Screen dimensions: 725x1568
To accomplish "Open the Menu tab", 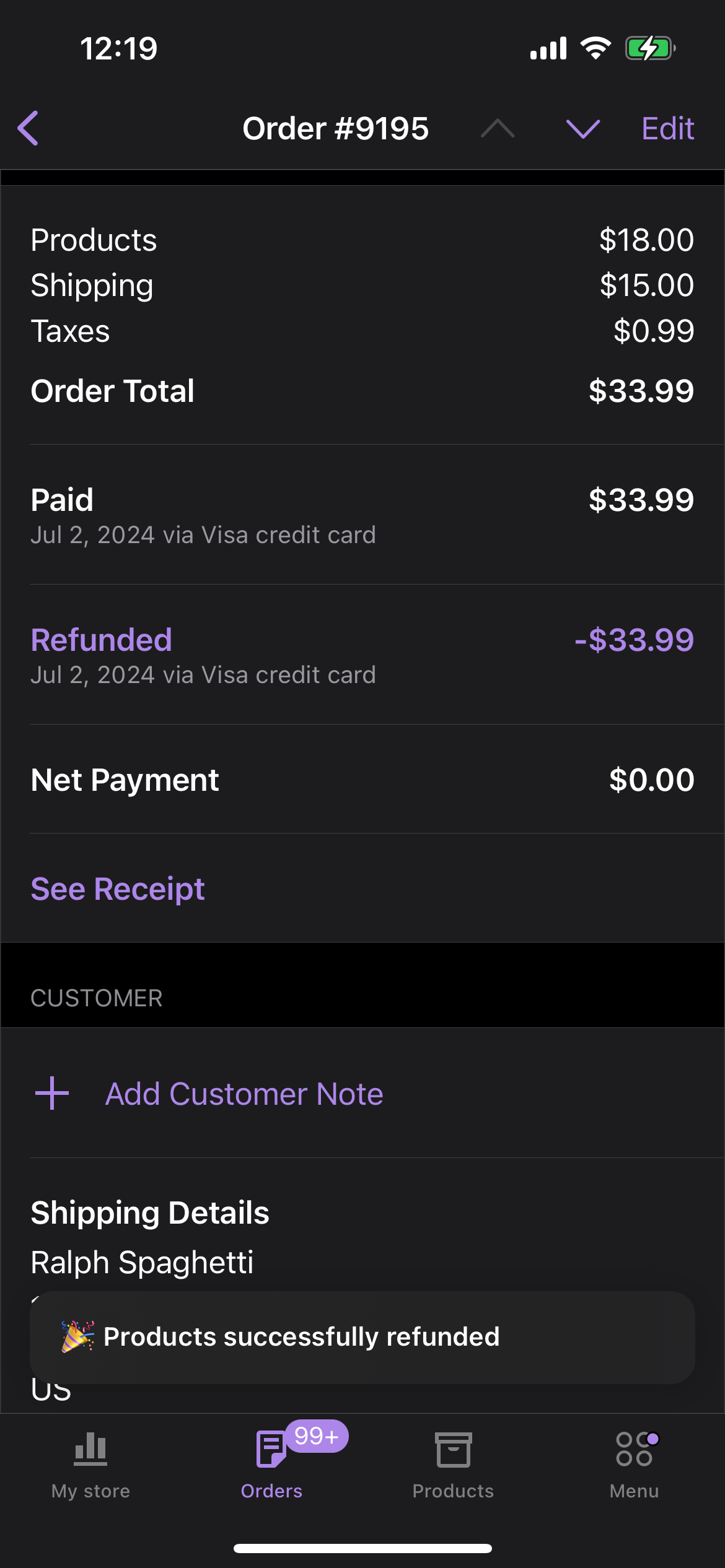I will click(x=634, y=1464).
